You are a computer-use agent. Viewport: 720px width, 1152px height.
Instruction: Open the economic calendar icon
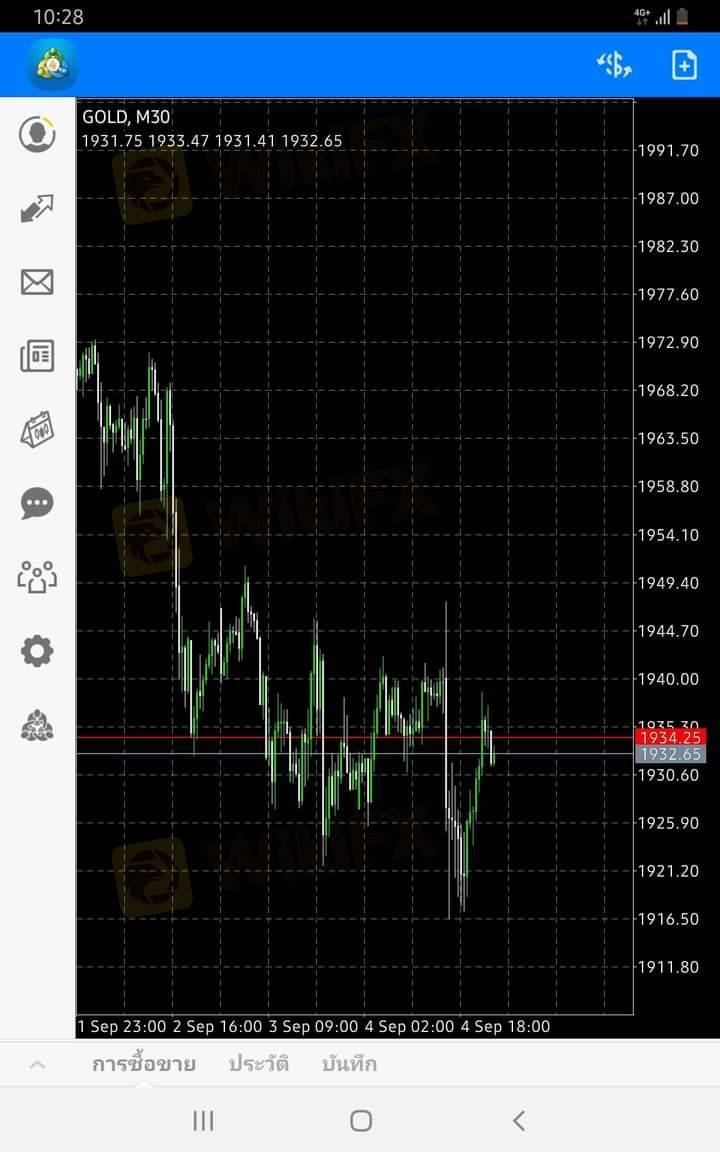(x=37, y=430)
